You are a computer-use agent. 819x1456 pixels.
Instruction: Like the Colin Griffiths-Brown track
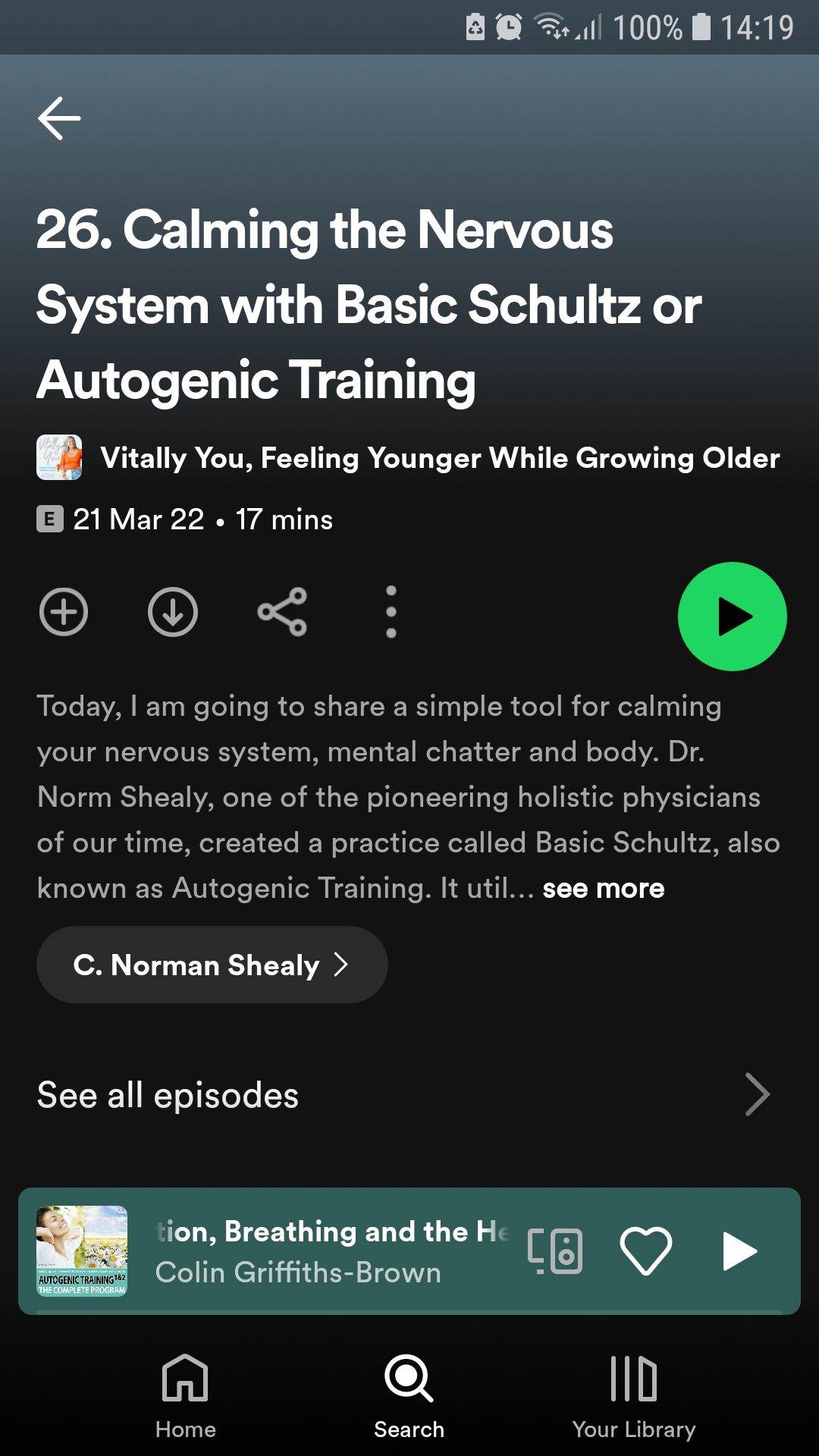coord(644,1251)
